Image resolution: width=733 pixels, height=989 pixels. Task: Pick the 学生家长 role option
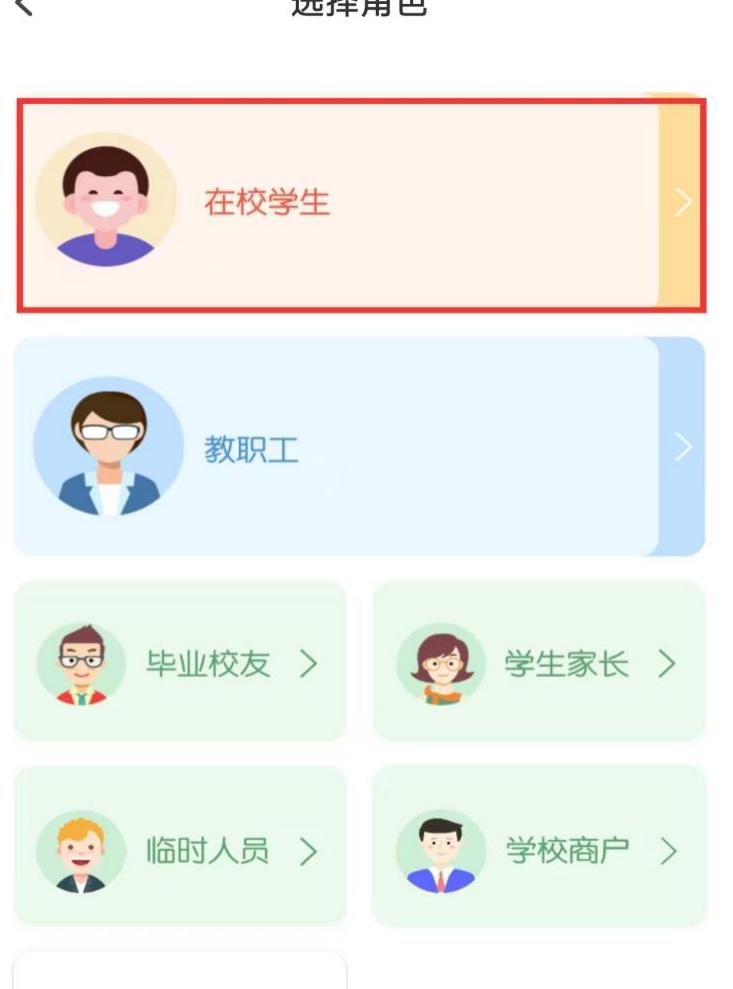tap(539, 662)
